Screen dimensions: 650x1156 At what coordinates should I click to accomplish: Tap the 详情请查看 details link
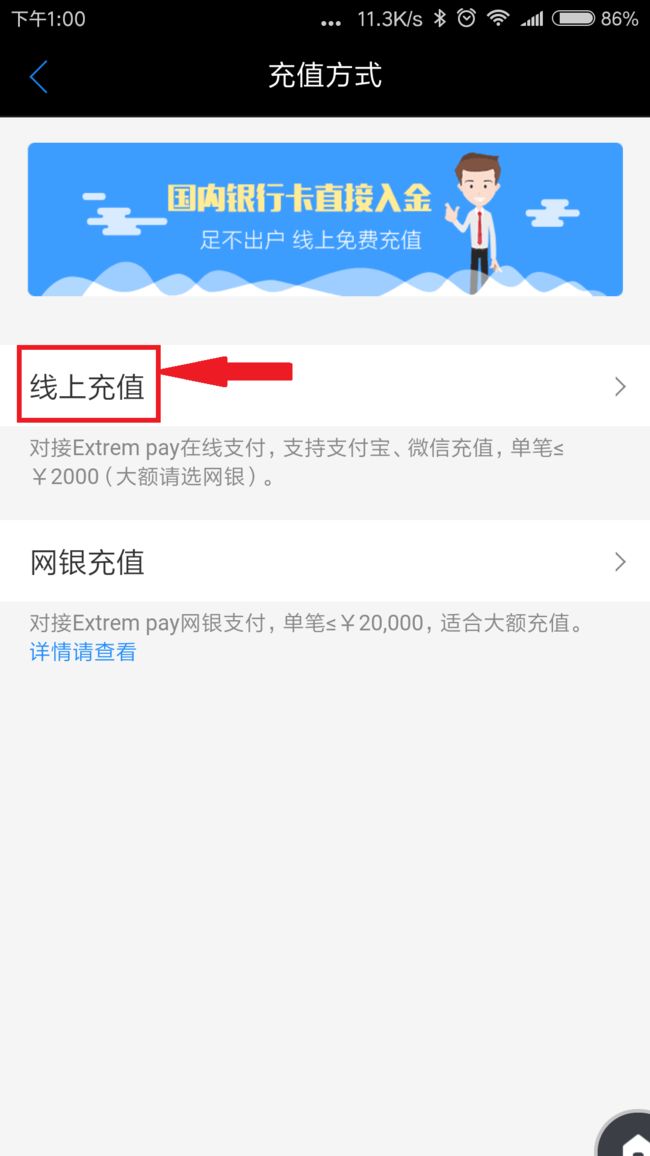[x=83, y=652]
